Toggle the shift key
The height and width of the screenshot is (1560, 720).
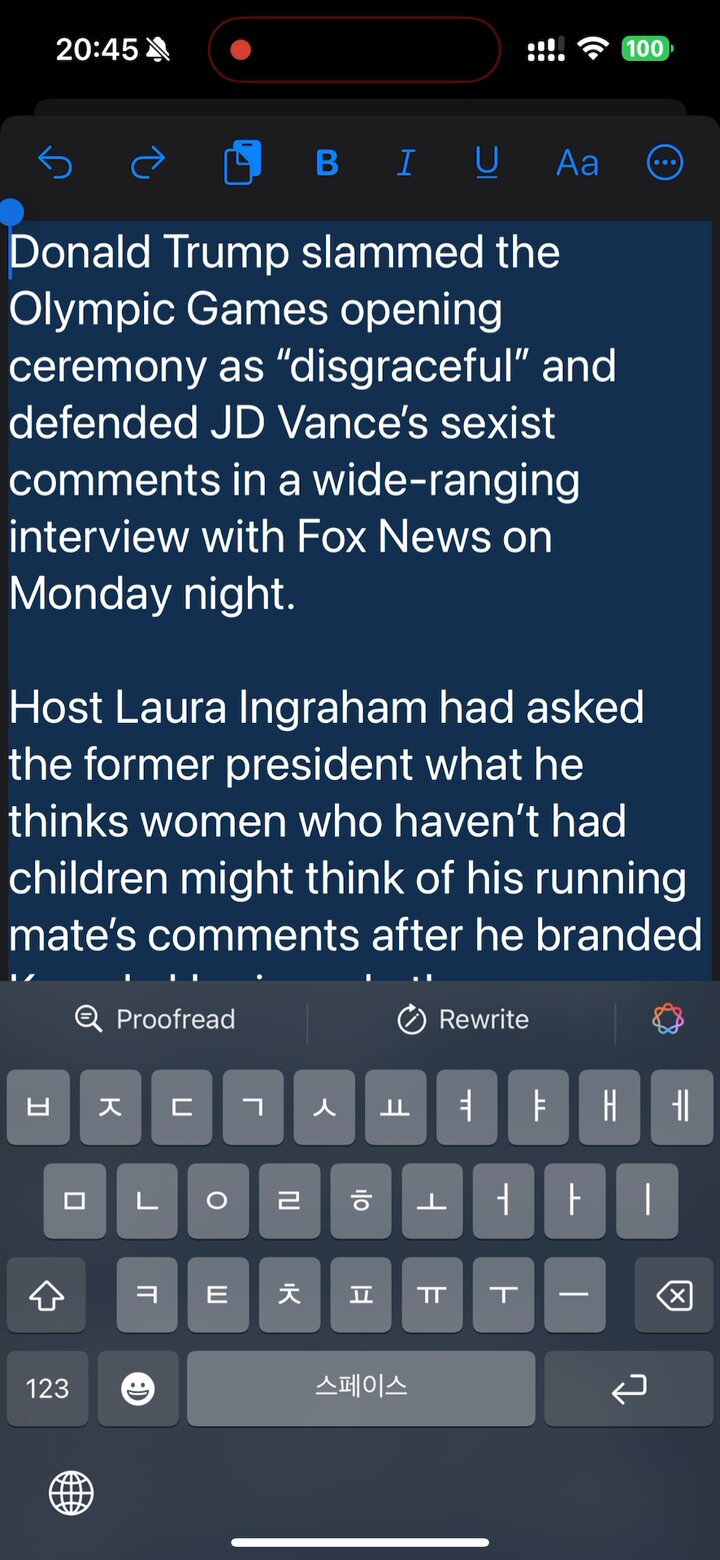pos(46,1296)
